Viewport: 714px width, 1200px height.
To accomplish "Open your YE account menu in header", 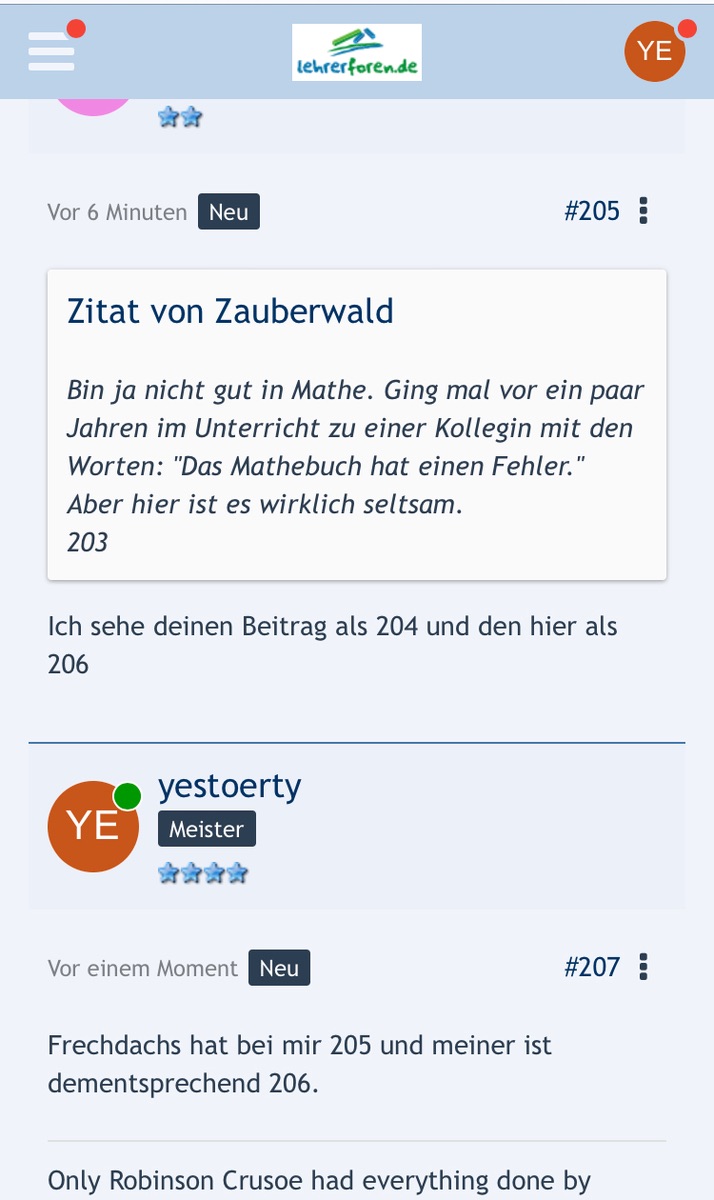I will [655, 51].
